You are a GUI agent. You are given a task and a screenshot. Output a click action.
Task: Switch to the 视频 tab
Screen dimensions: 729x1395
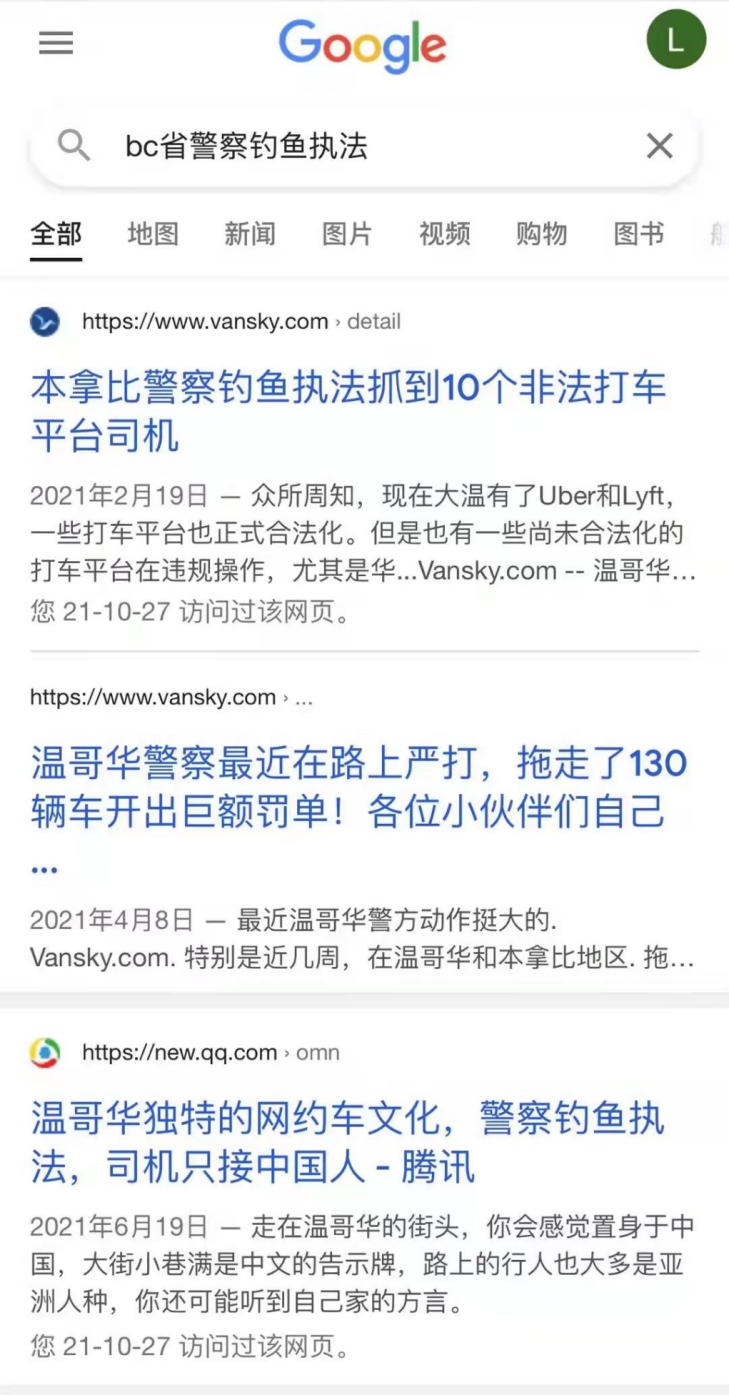coord(444,234)
